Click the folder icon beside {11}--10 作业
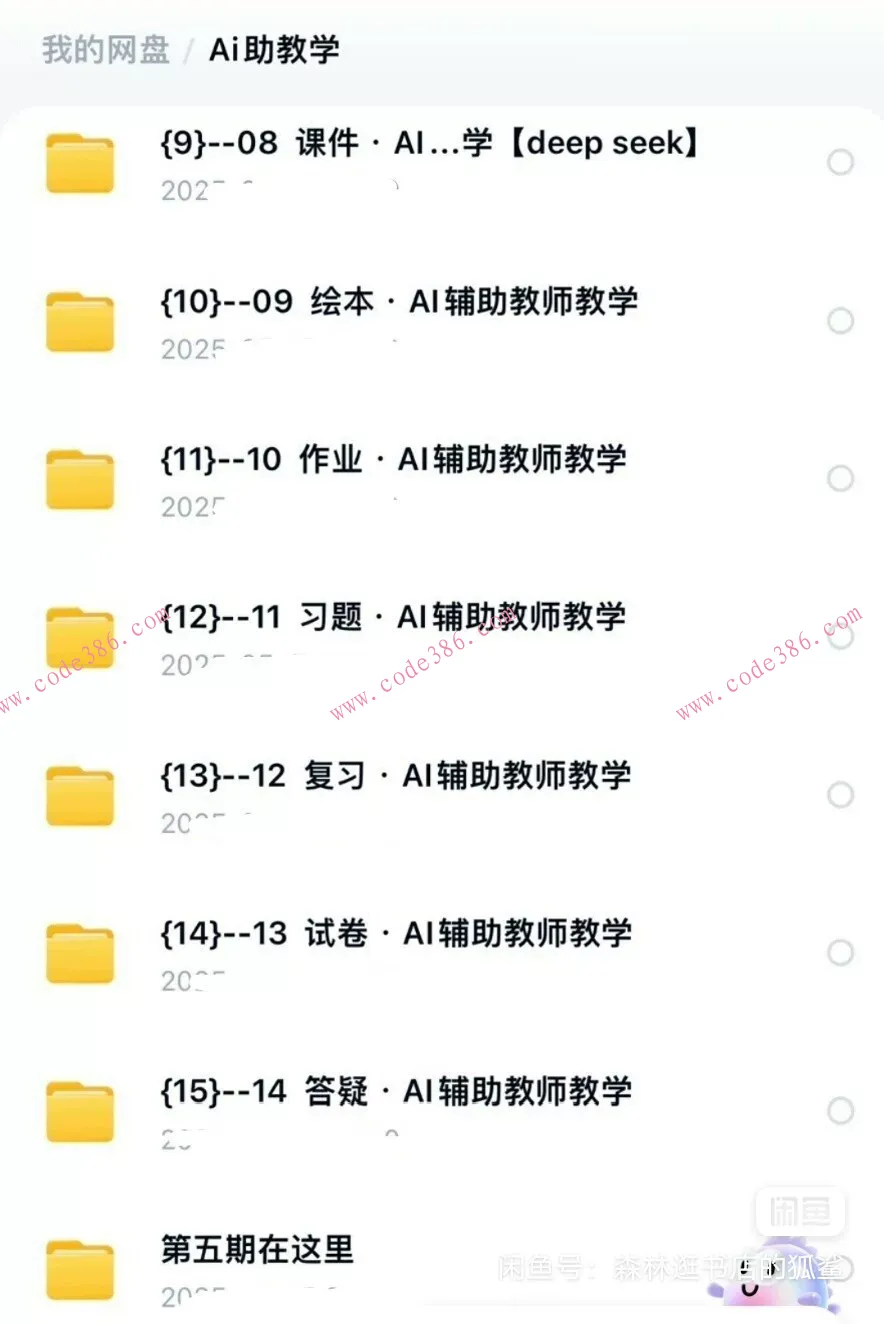The height and width of the screenshot is (1324, 884). pyautogui.click(x=80, y=478)
